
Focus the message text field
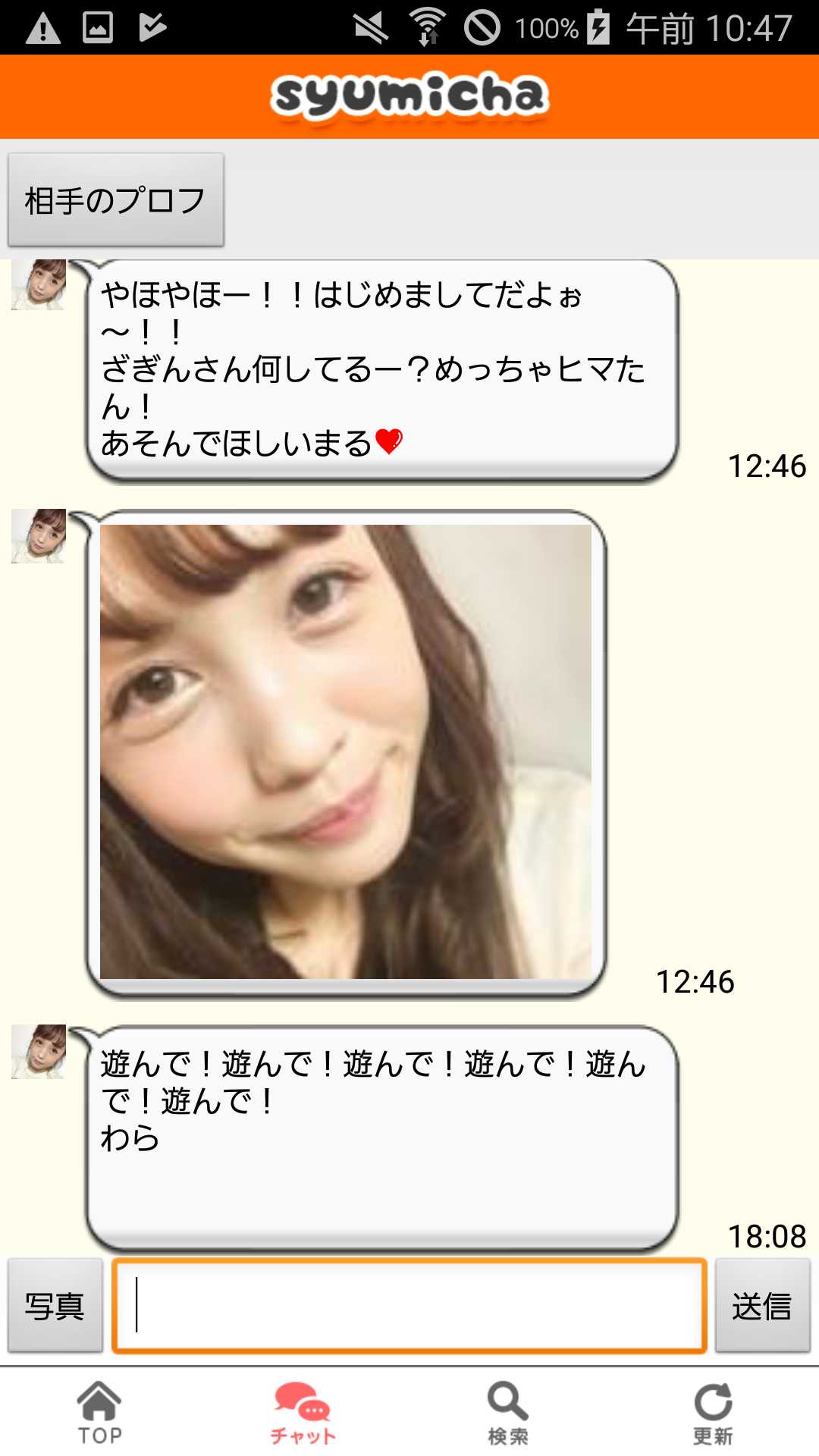409,1306
